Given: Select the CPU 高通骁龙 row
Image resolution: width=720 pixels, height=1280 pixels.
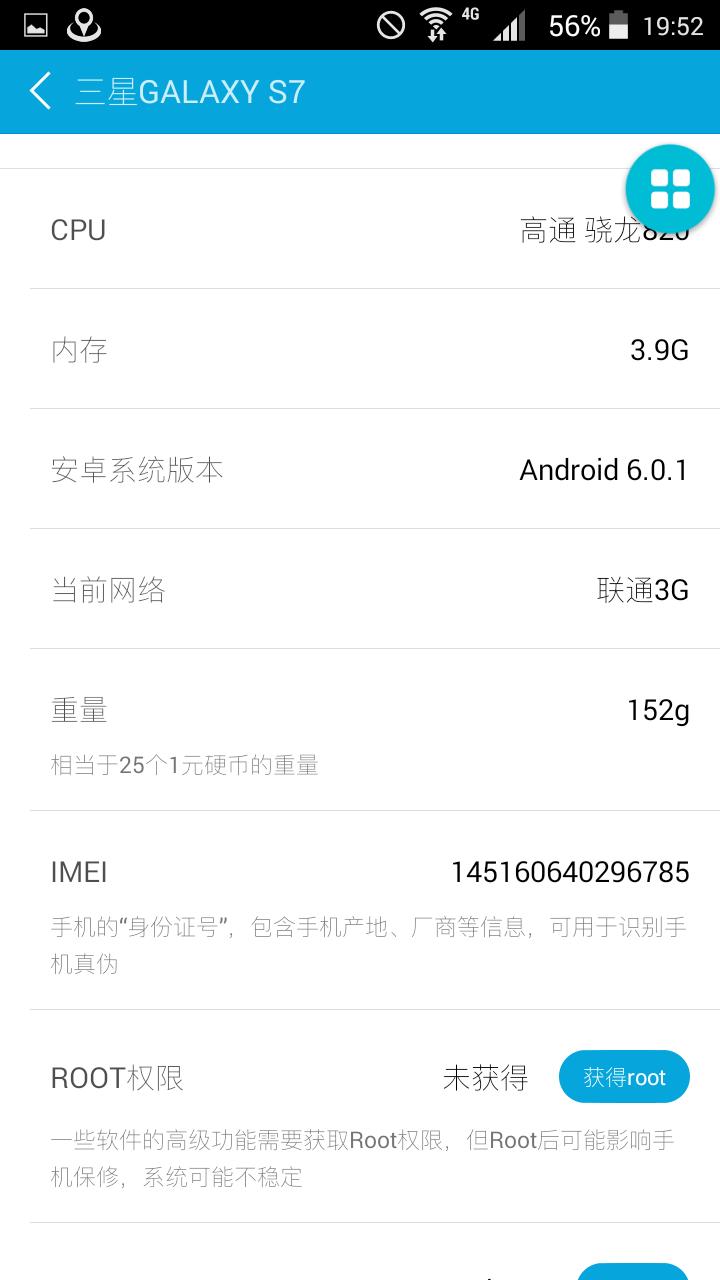Looking at the screenshot, I should (360, 229).
